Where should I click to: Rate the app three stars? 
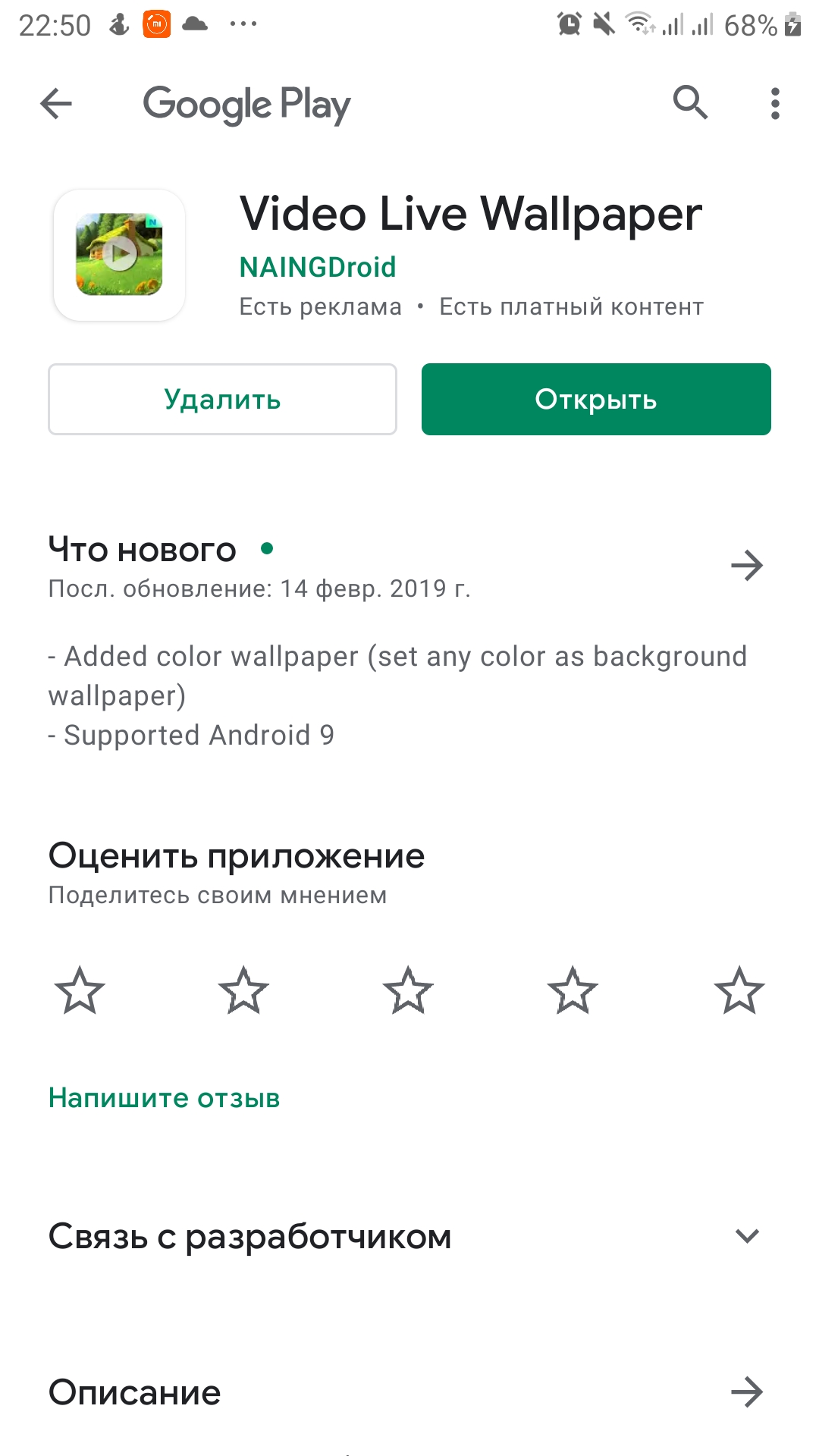408,990
